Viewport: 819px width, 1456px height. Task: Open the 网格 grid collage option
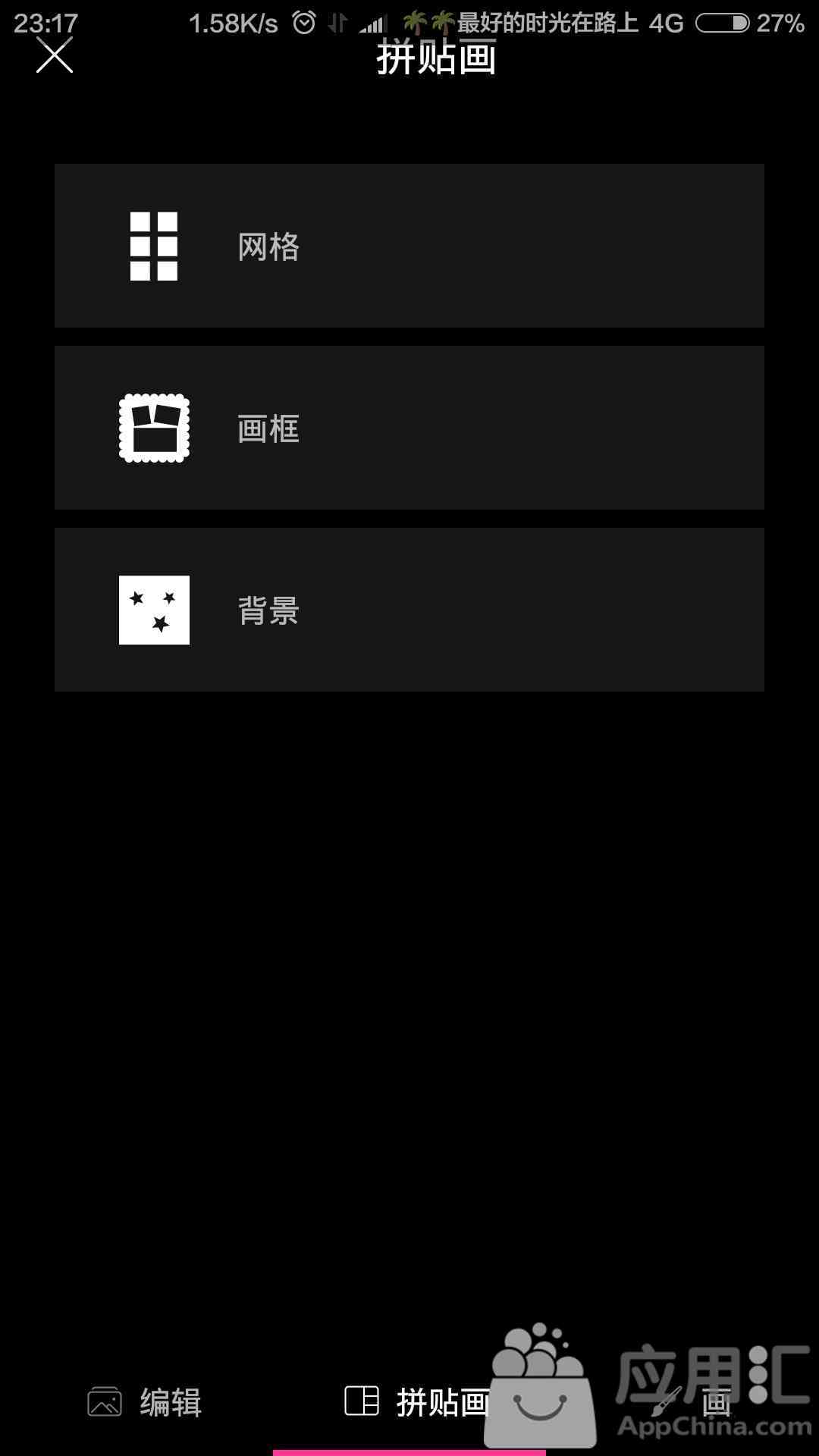[x=409, y=246]
